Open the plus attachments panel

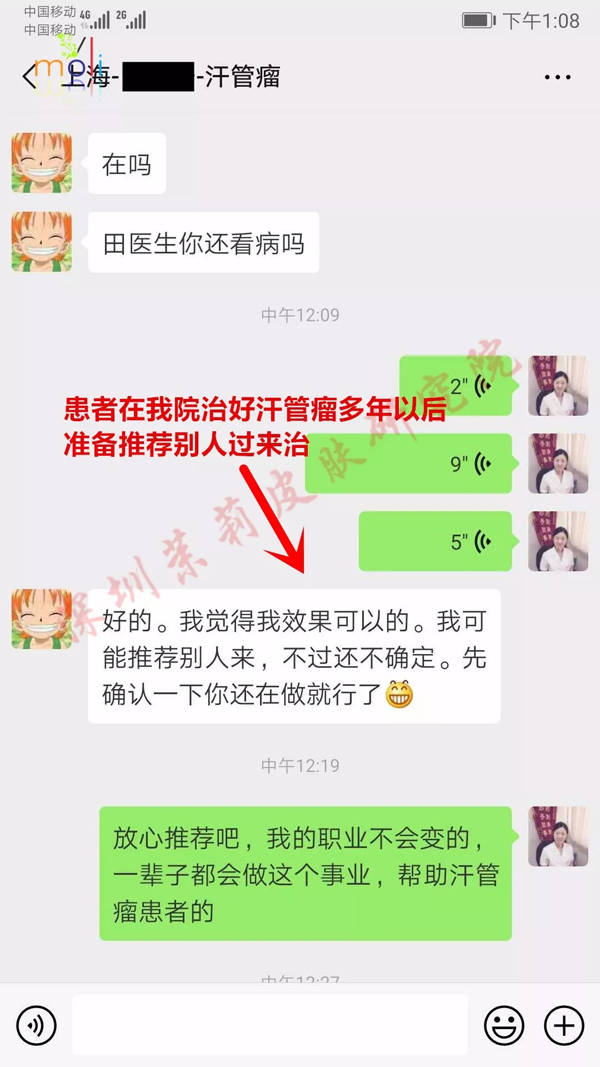coord(564,1025)
